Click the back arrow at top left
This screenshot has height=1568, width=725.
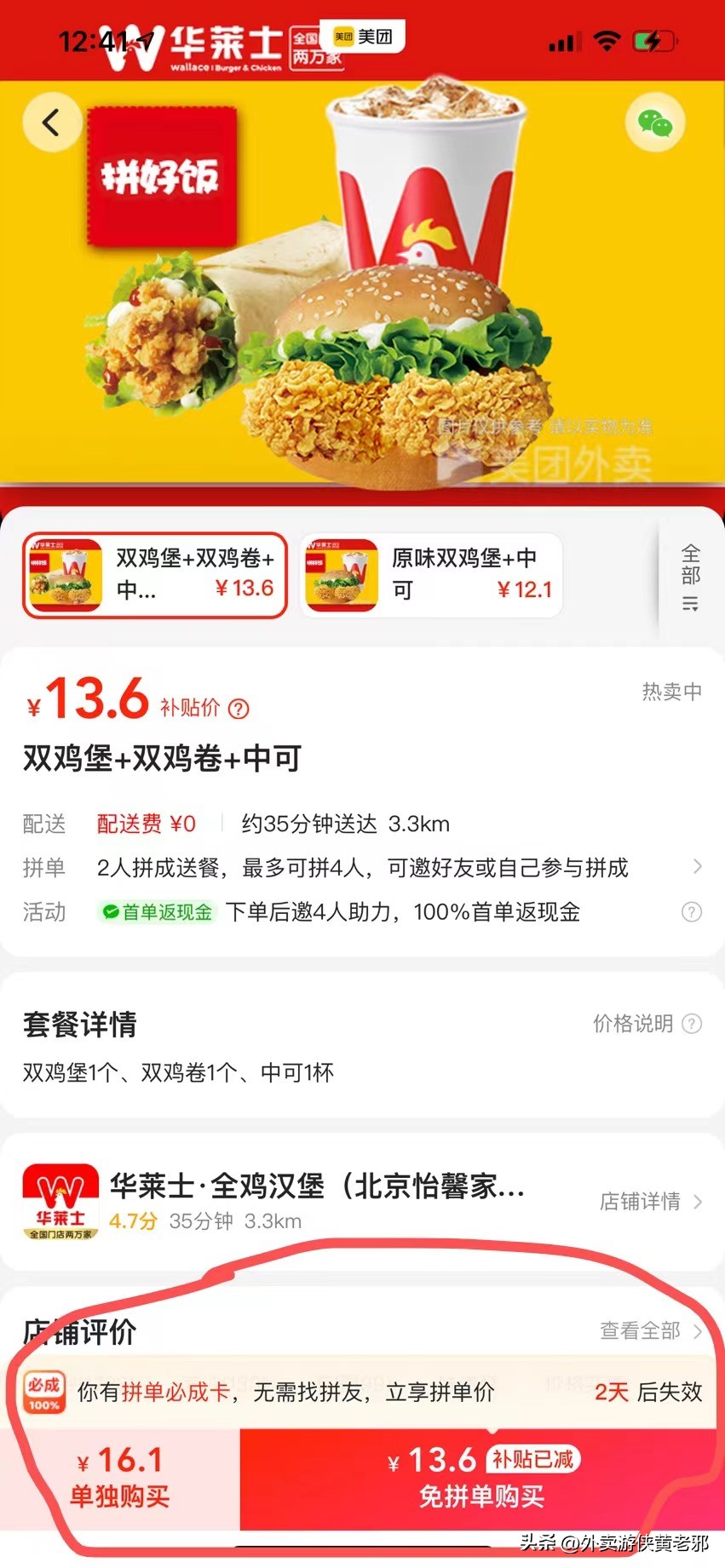pyautogui.click(x=51, y=122)
